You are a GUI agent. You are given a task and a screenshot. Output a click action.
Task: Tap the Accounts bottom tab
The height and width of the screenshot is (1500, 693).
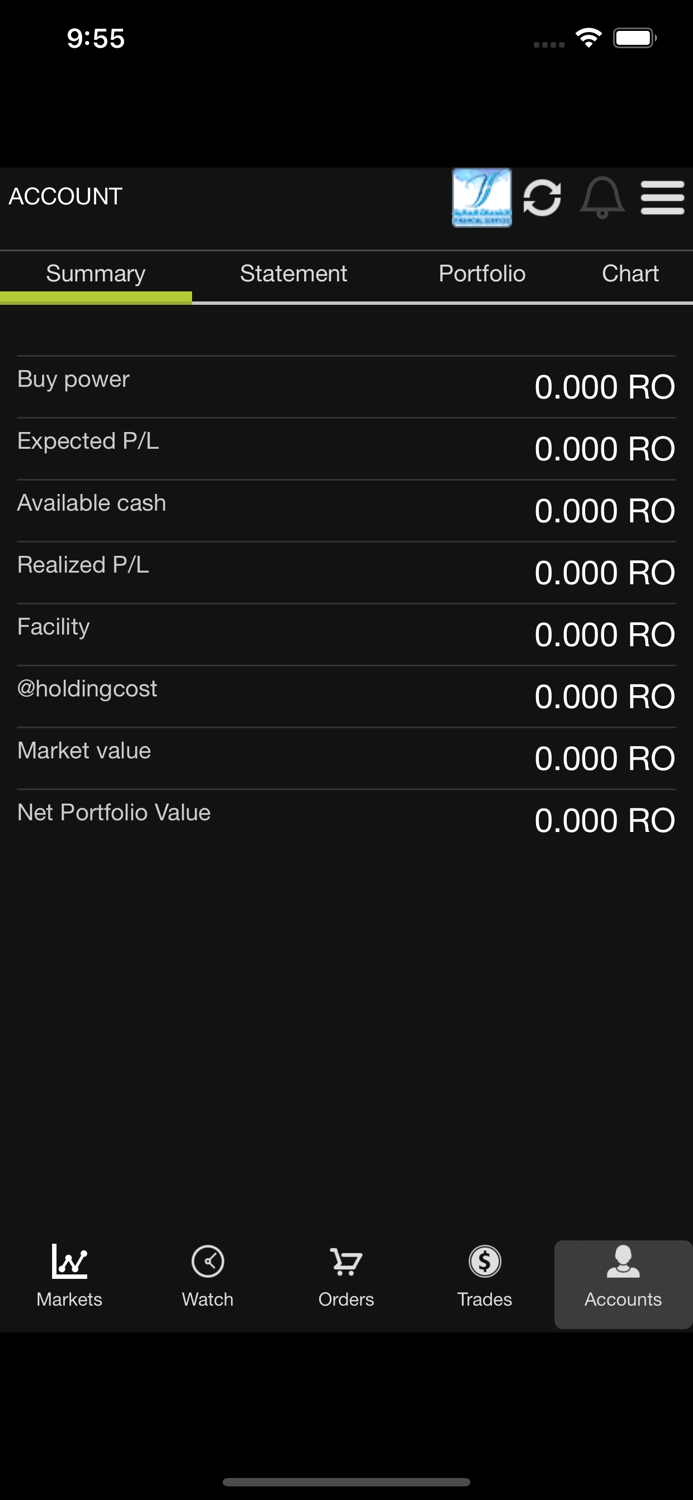coord(623,1277)
